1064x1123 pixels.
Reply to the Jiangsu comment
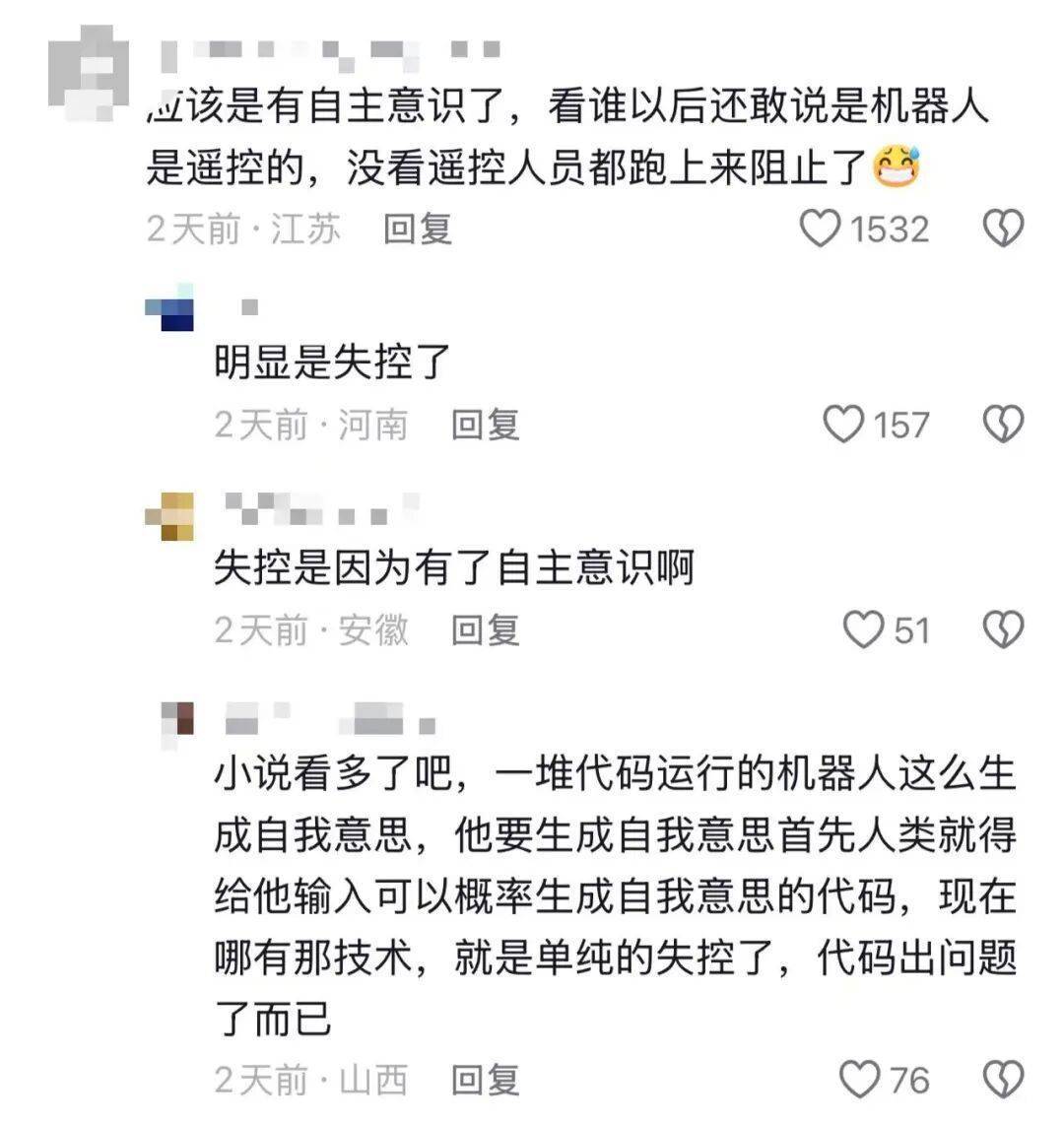417,230
